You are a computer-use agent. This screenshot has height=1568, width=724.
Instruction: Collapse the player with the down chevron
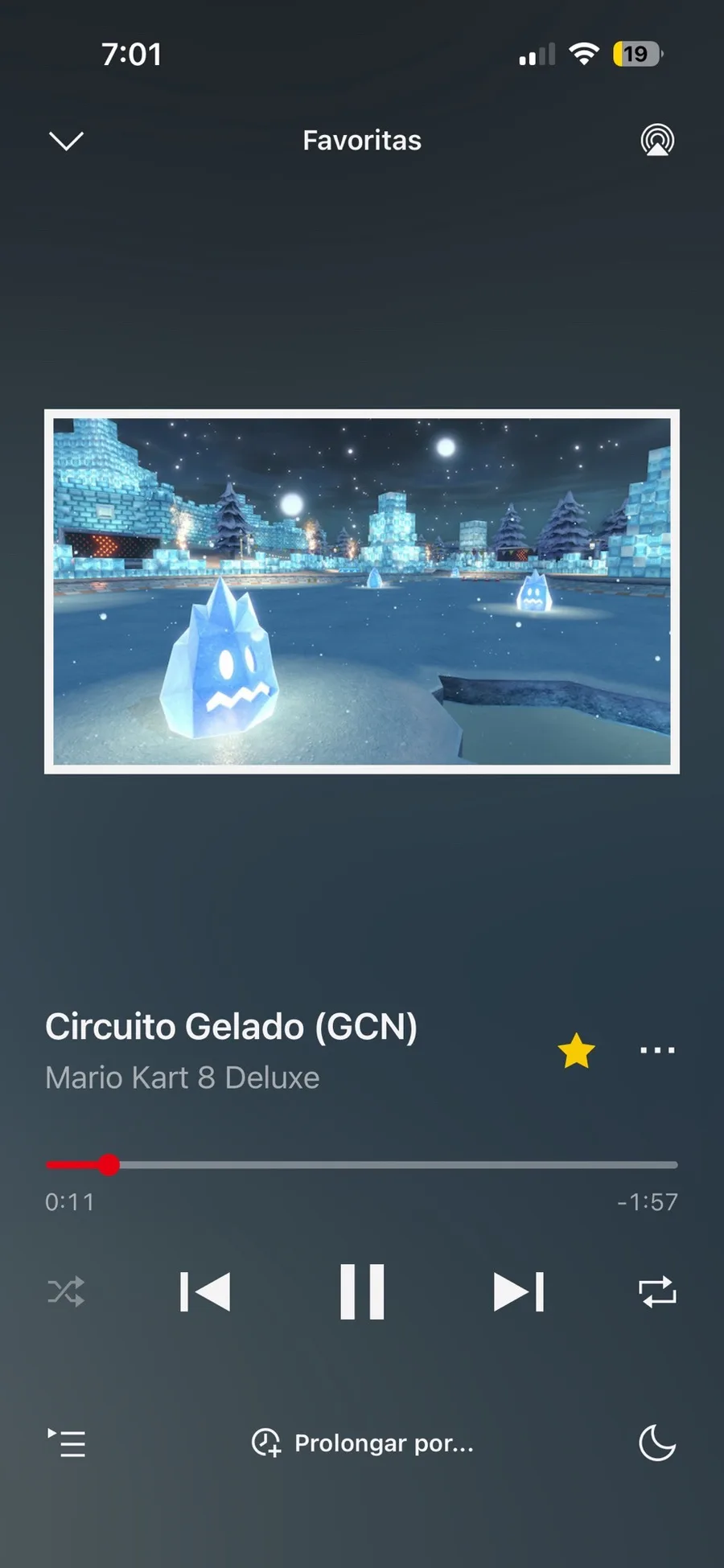(x=66, y=141)
